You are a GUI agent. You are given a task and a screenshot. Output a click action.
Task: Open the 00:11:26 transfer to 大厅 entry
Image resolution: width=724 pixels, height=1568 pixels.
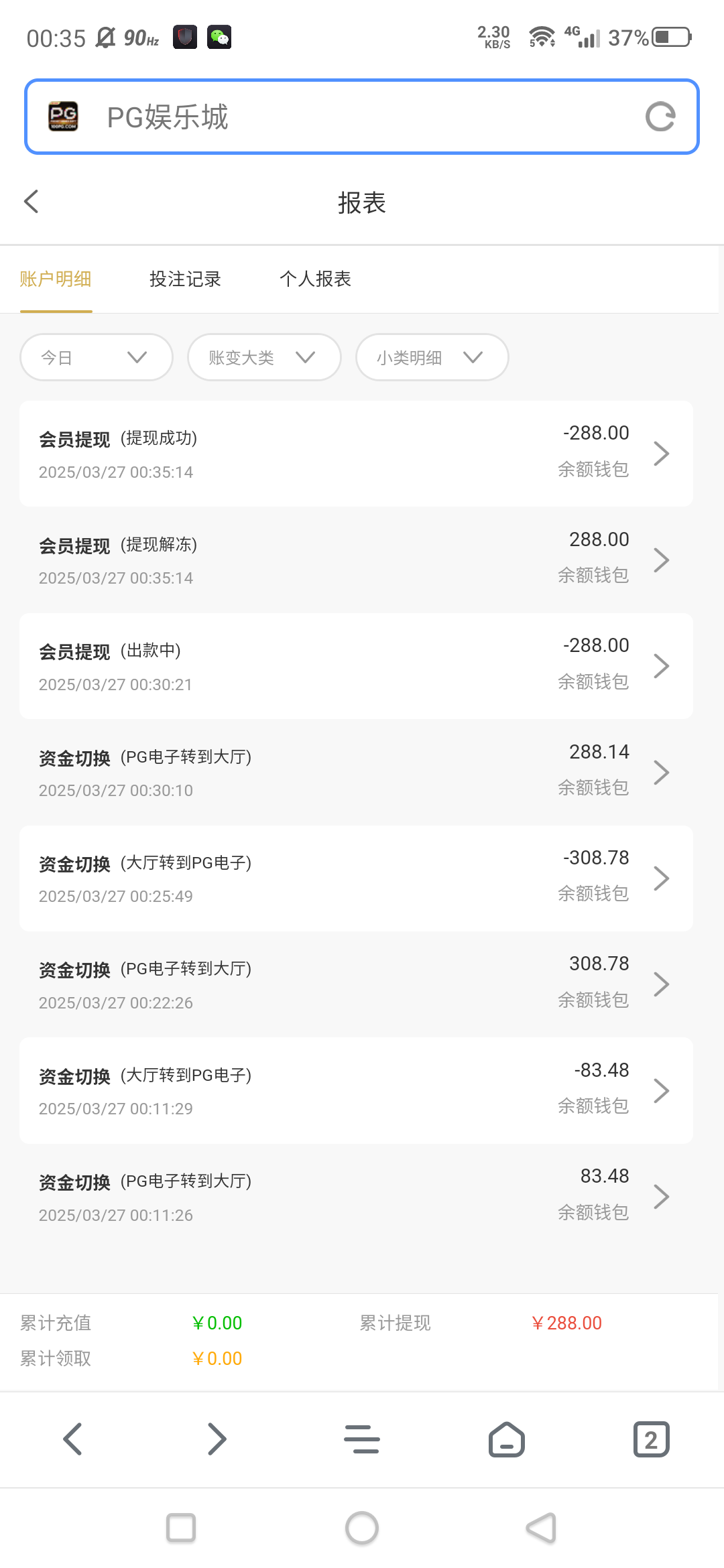(x=356, y=1197)
